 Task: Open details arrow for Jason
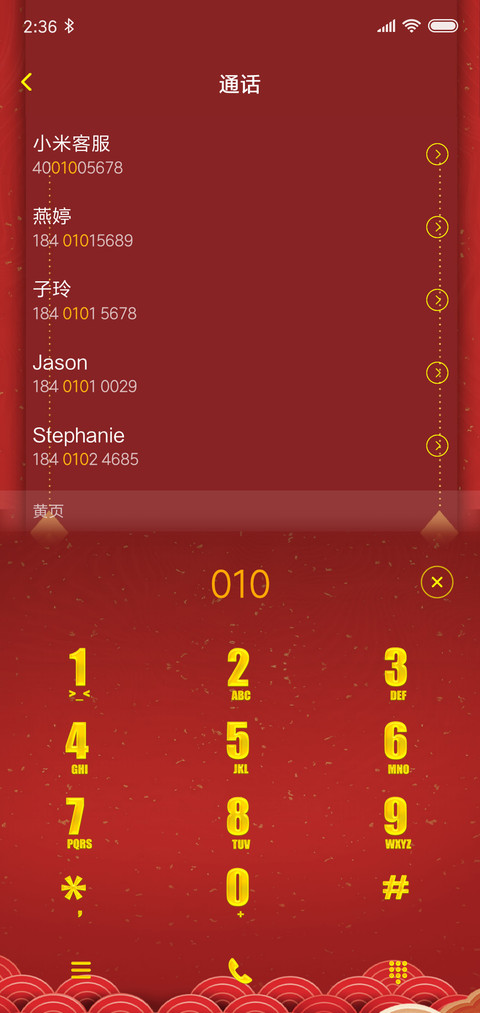(437, 373)
